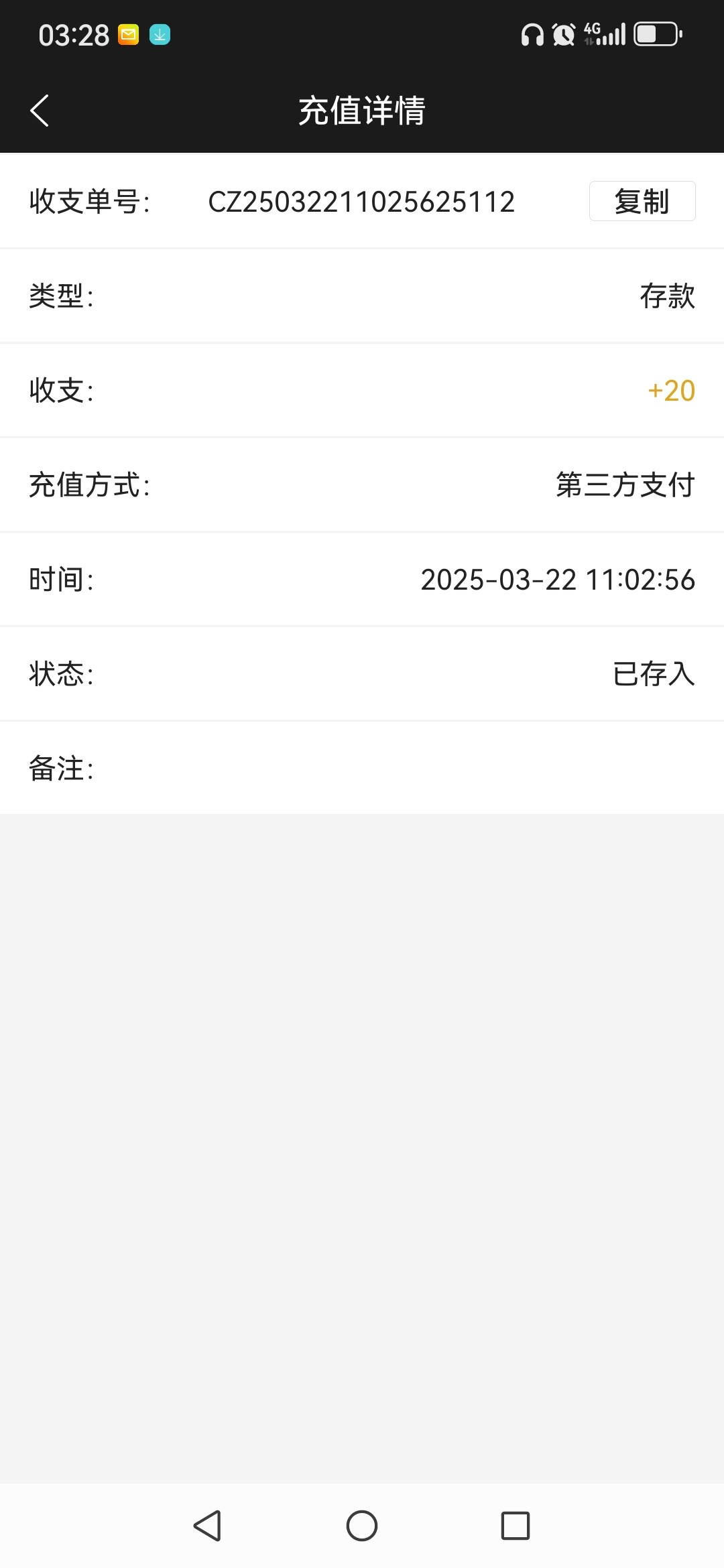Tap 复制 to copy the order number
Viewport: 724px width, 1568px height.
pyautogui.click(x=642, y=201)
